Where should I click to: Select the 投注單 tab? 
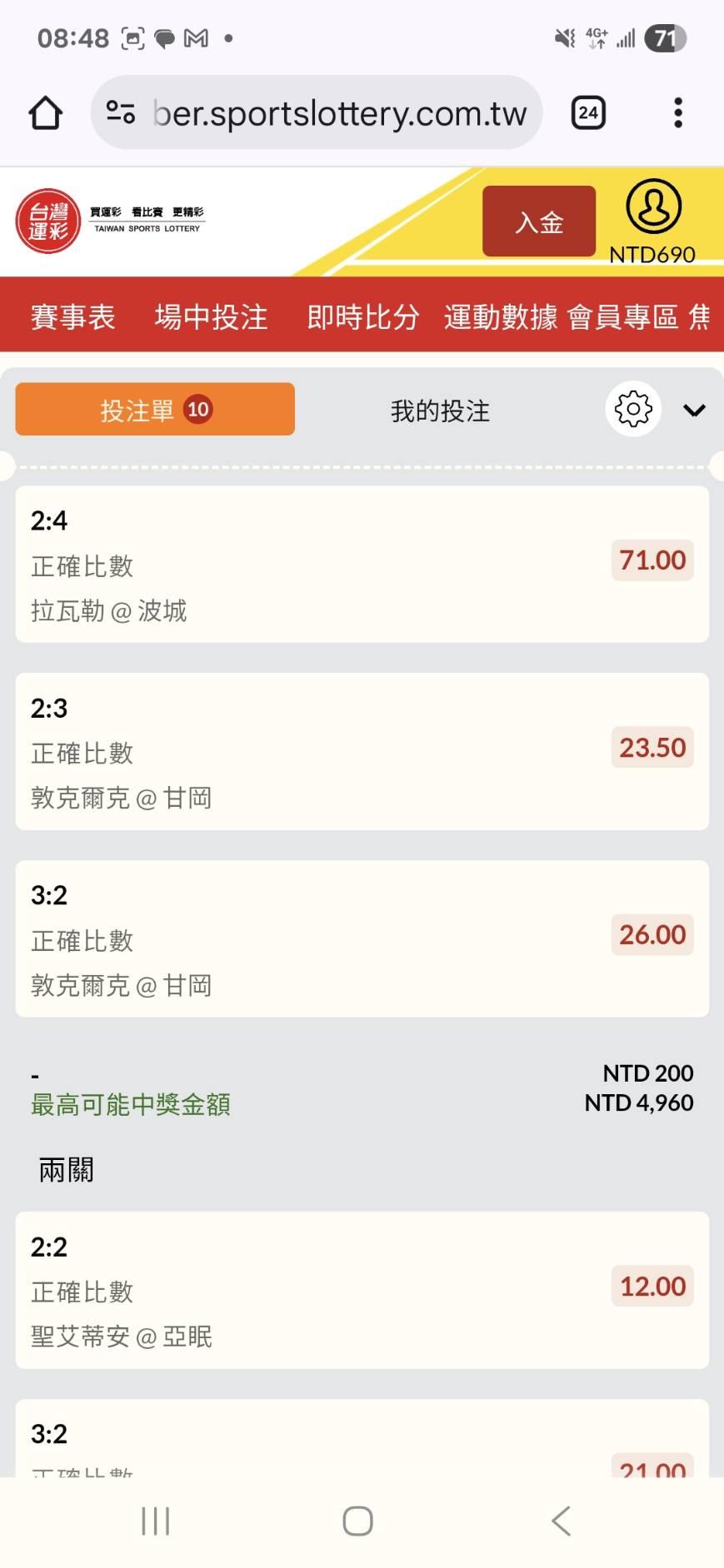155,409
